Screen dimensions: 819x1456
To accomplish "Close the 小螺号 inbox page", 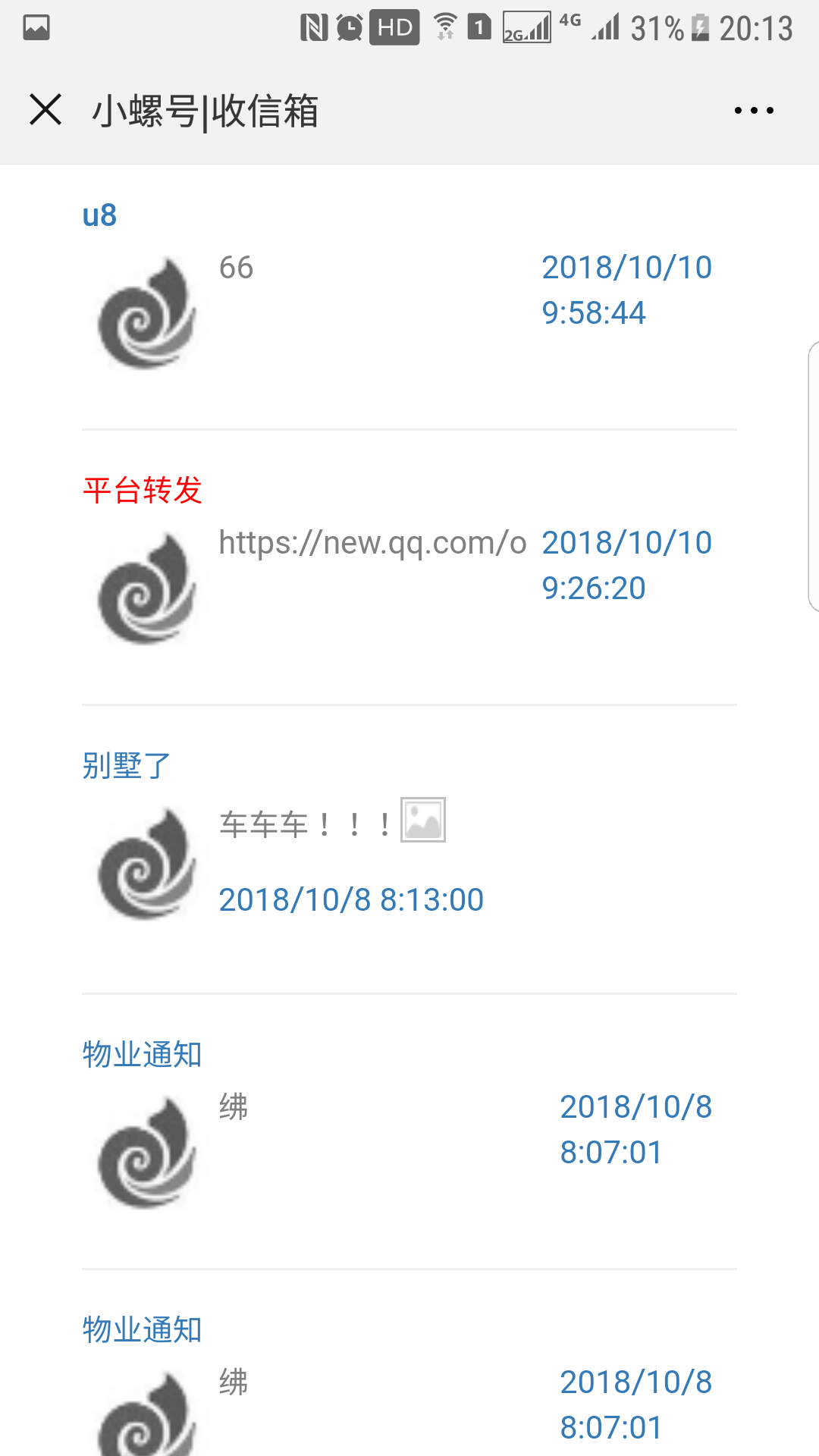I will click(45, 110).
